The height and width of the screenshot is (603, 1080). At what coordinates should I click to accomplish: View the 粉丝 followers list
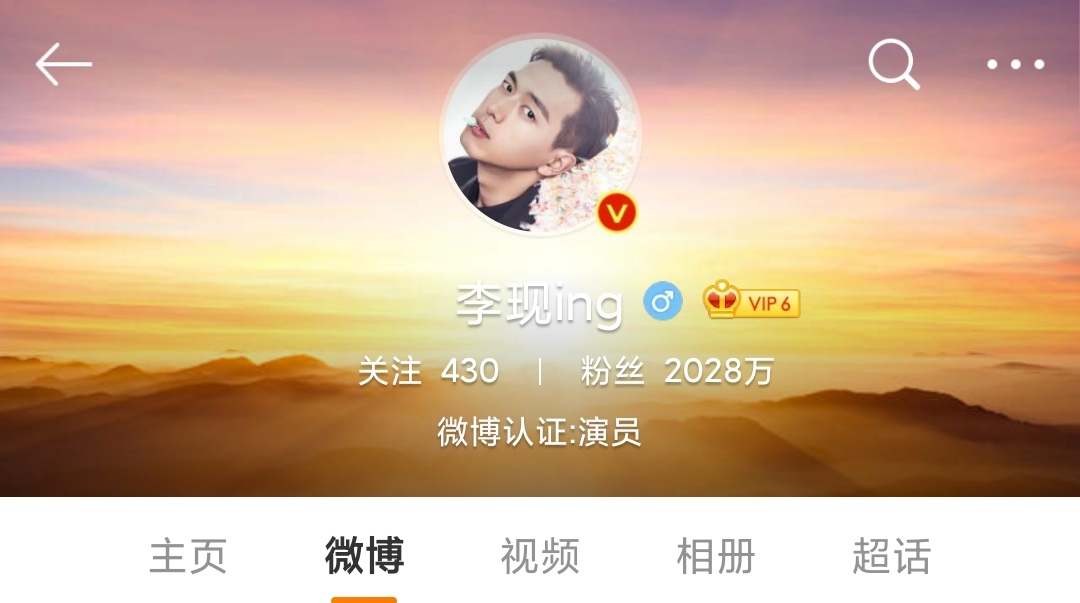(x=677, y=372)
